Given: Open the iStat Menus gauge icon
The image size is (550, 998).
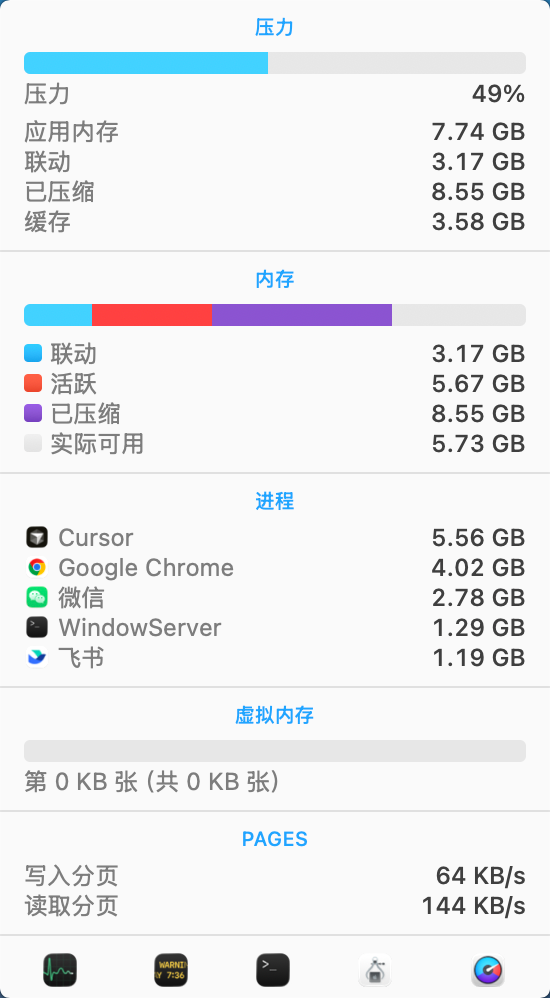Looking at the screenshot, I should coord(488,970).
